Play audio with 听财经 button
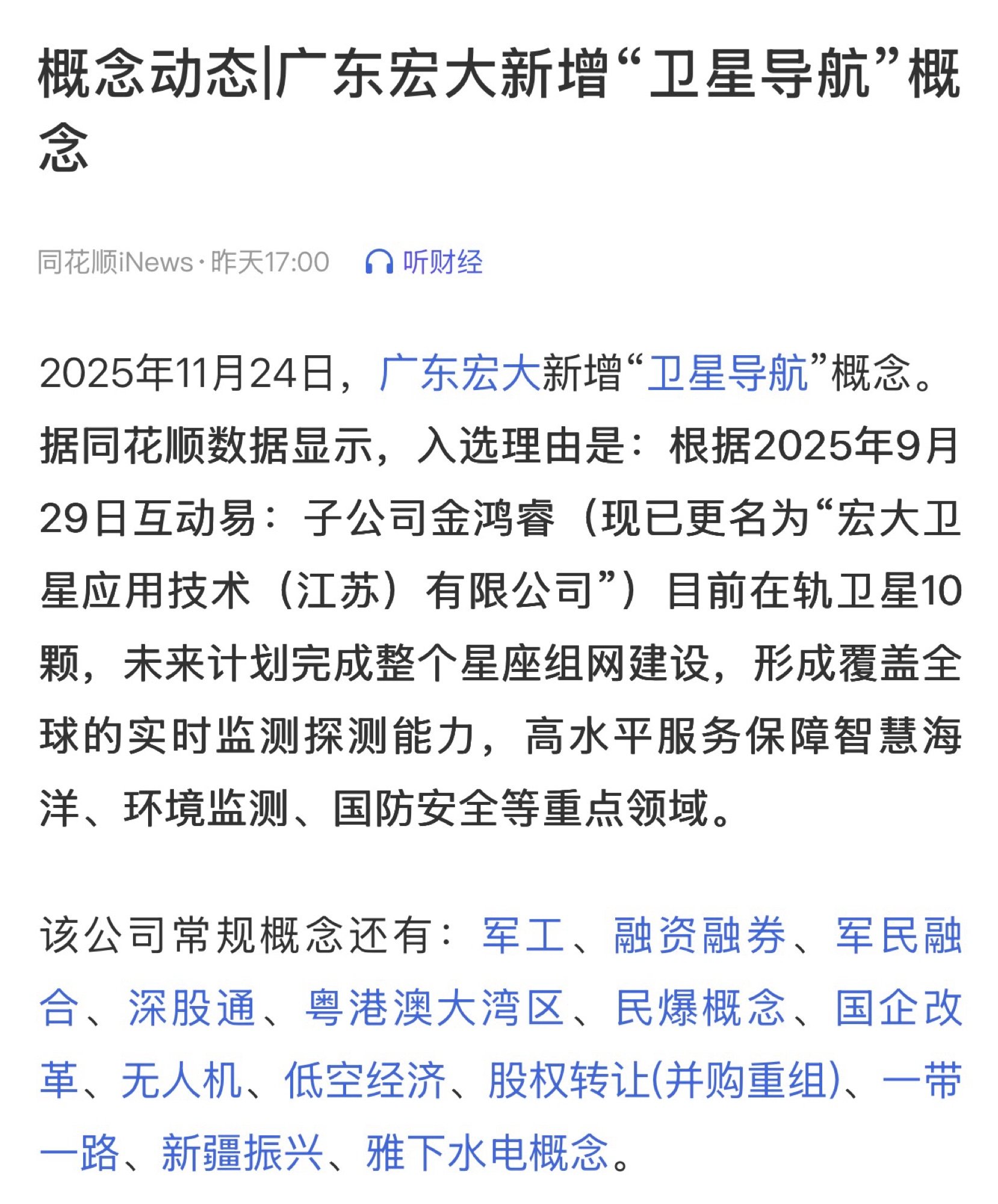The width and height of the screenshot is (998, 1204). click(424, 262)
